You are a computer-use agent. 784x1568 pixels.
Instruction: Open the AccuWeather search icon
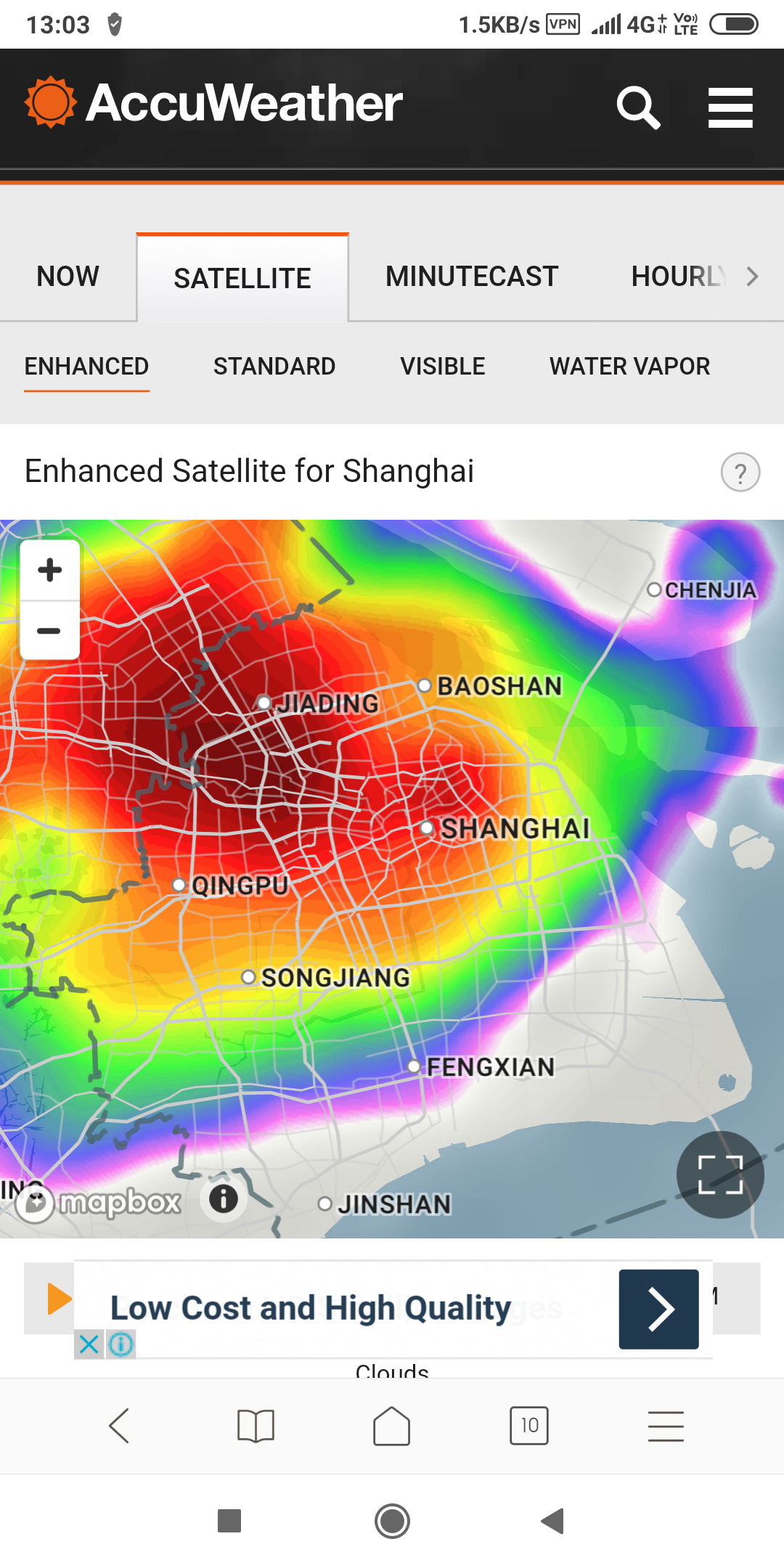click(x=638, y=107)
